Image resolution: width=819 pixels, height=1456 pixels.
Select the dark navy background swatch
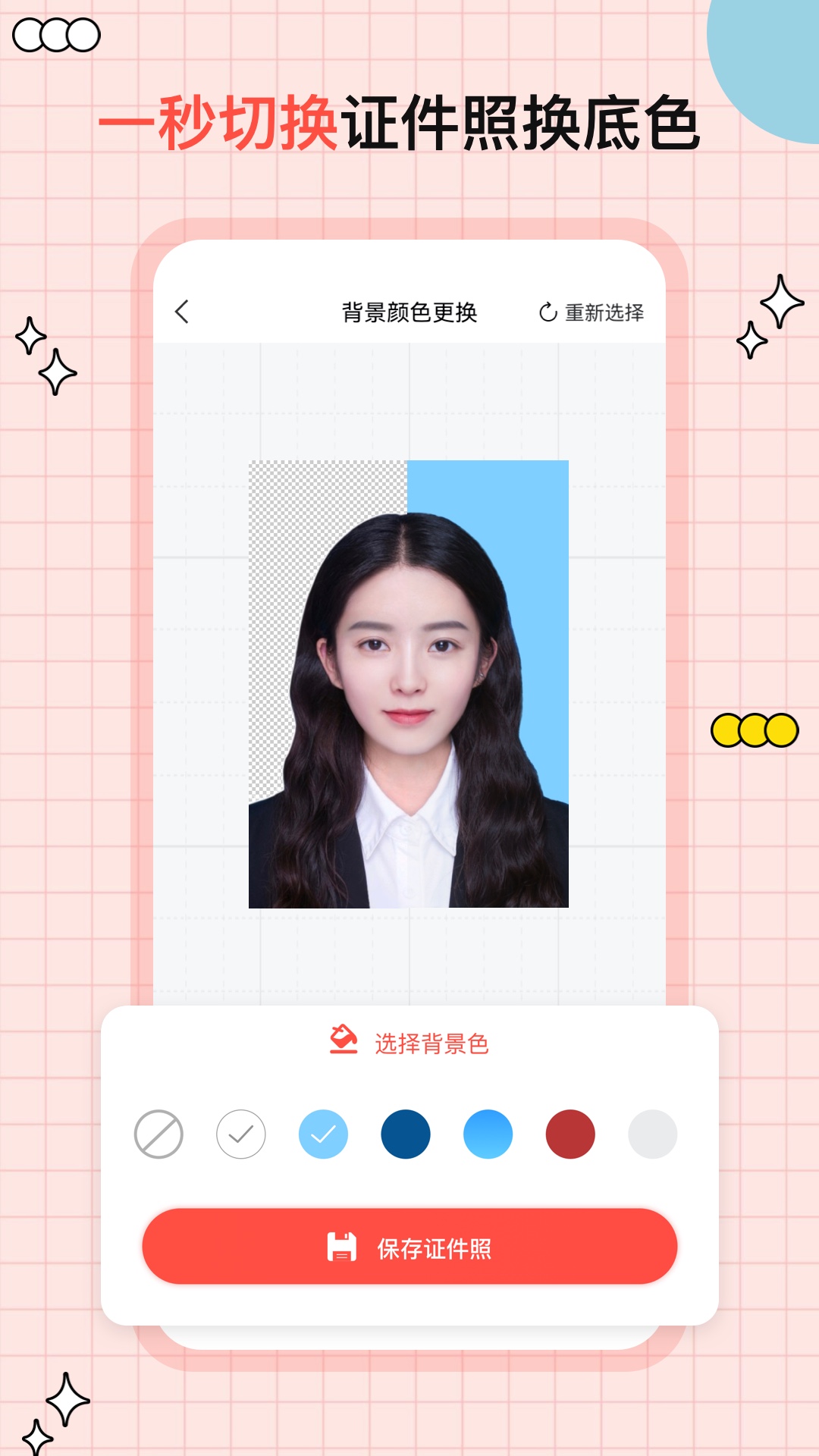click(406, 1133)
